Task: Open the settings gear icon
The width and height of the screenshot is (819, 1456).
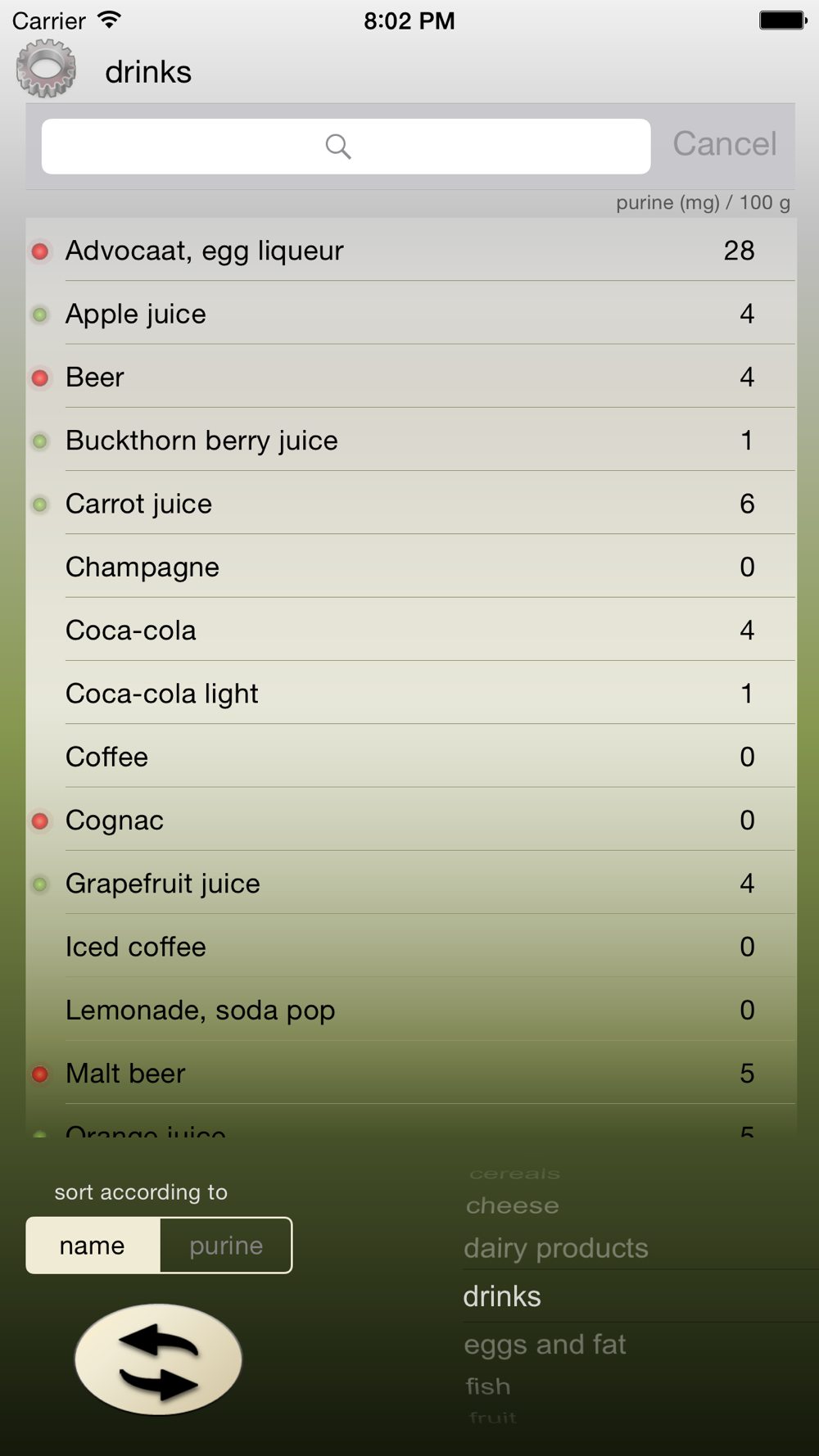Action: click(46, 69)
